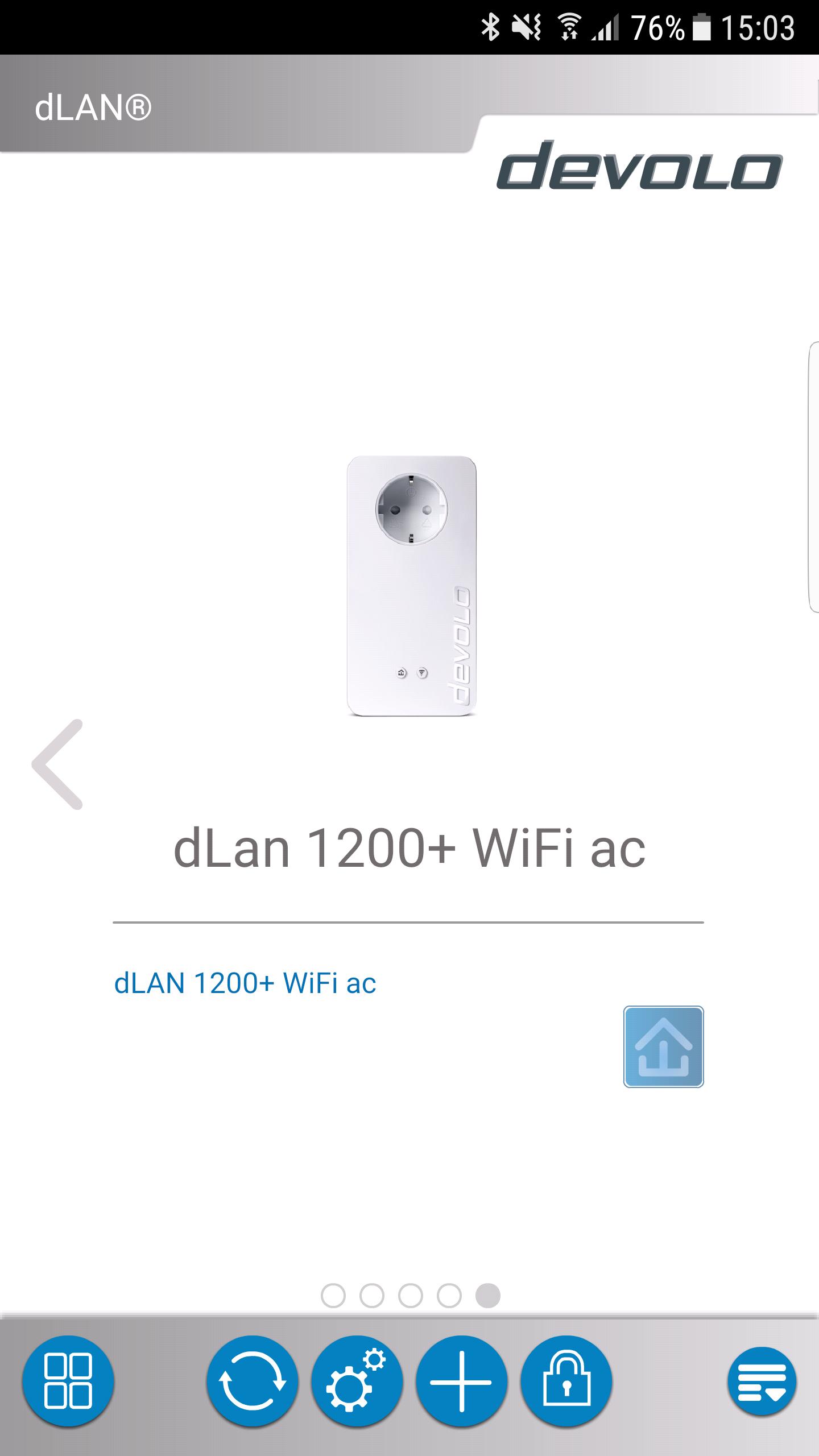The width and height of the screenshot is (819, 1456).
Task: Open device settings gear icon
Action: 357,1381
